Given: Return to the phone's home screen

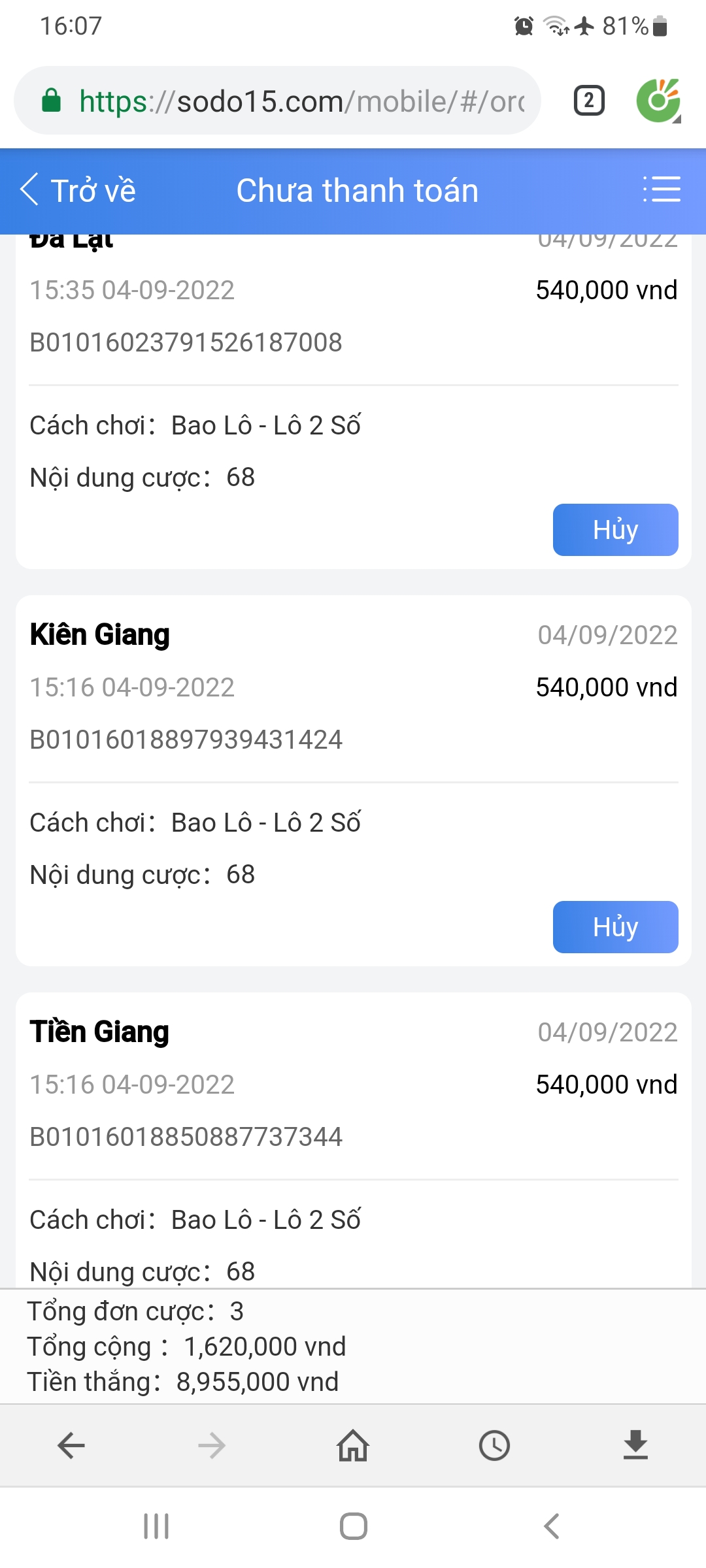Looking at the screenshot, I should click(353, 1526).
